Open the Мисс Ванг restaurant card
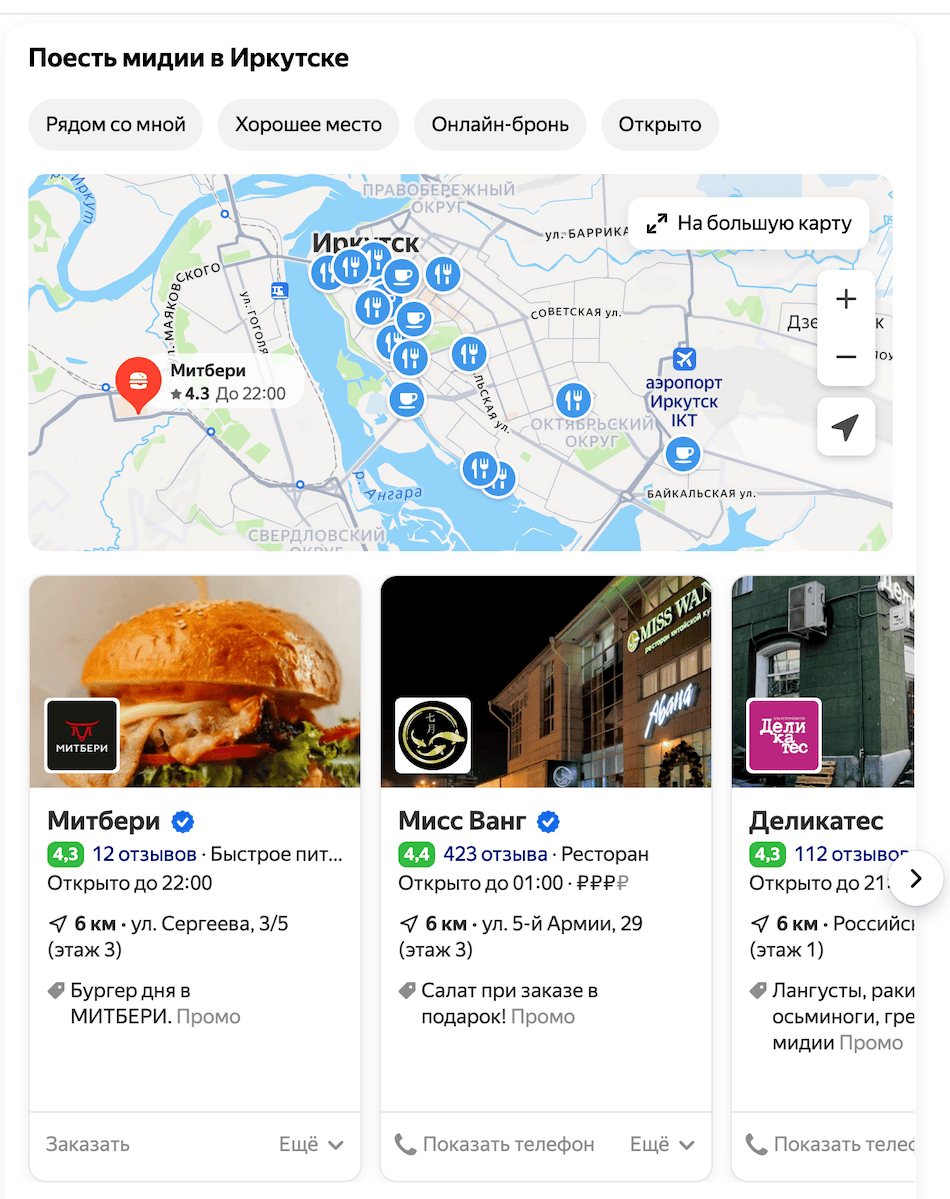 (462, 822)
